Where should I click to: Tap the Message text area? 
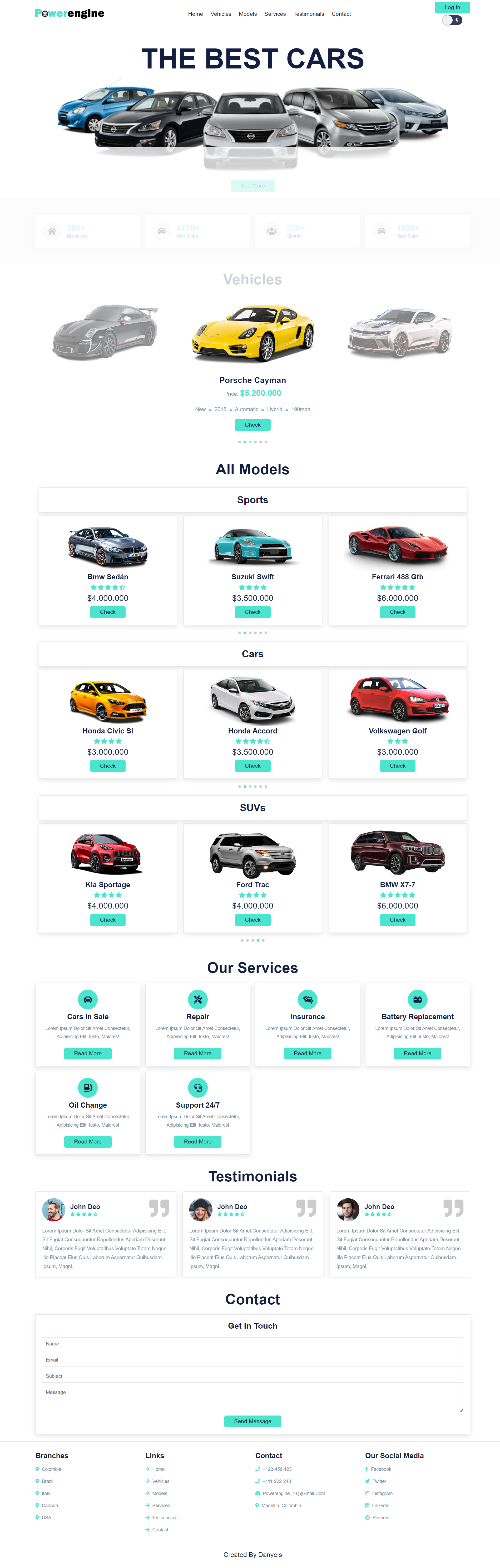pyautogui.click(x=253, y=1399)
